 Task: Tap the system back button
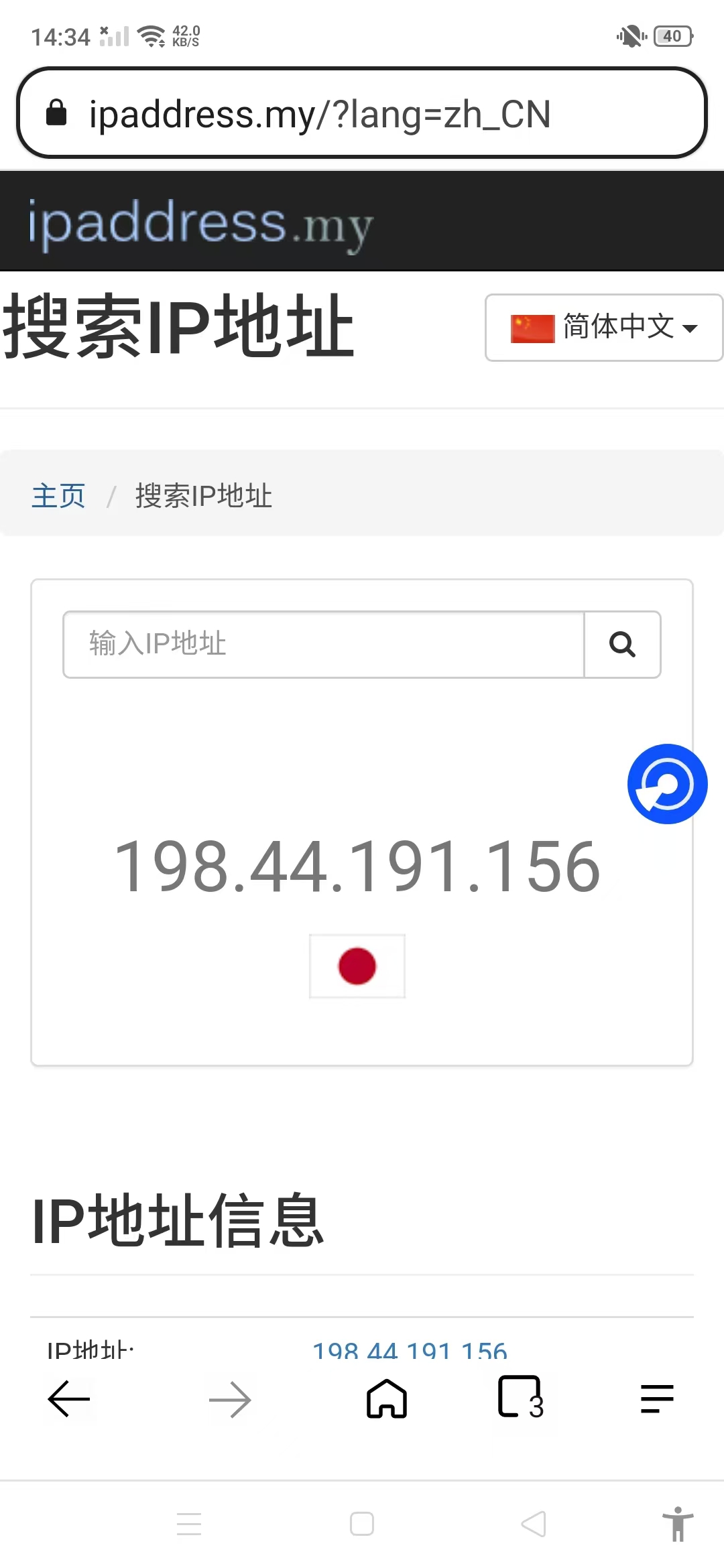click(534, 1524)
